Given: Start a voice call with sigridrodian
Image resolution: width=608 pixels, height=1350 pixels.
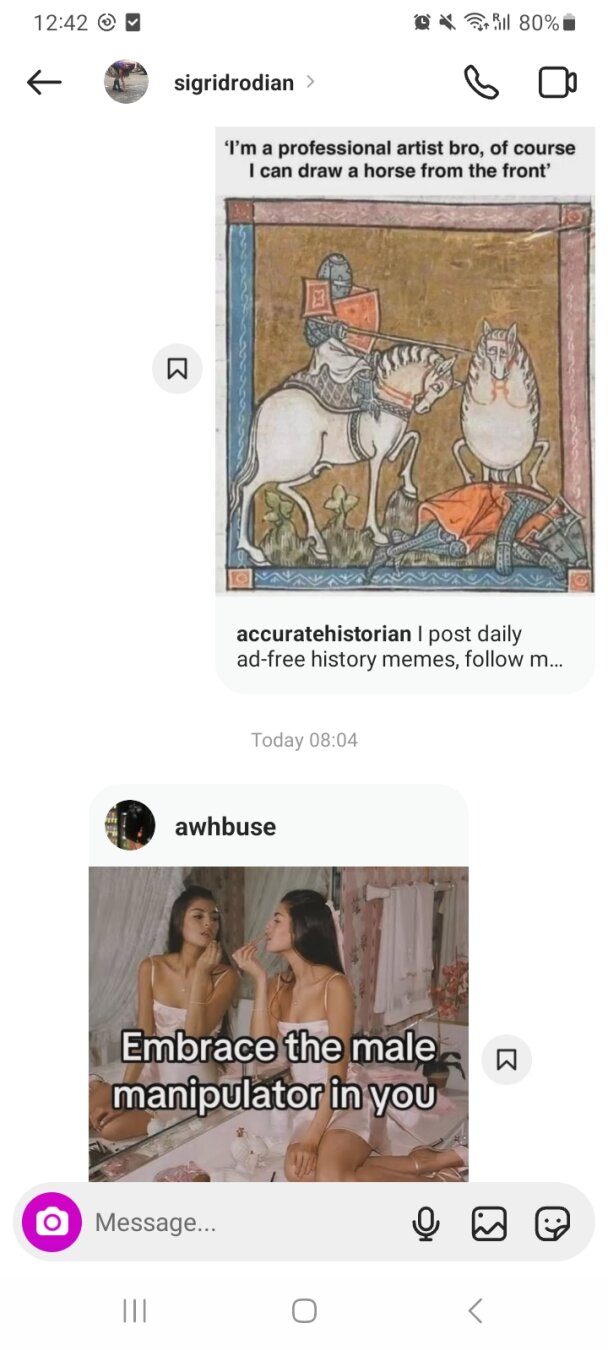Looking at the screenshot, I should [481, 82].
